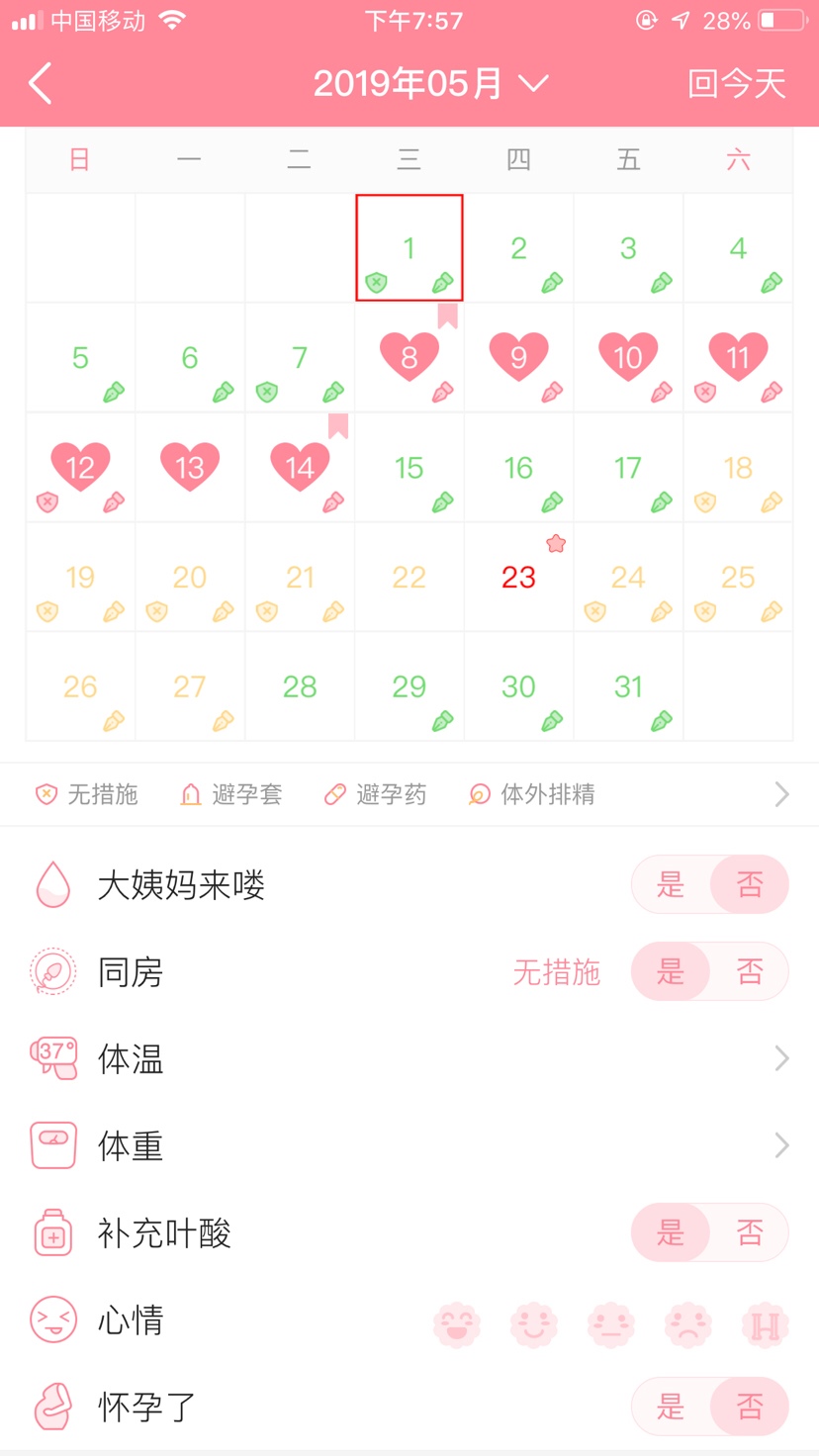Jump to today with 回今天
Viewport: 819px width, 1456px height.
coord(736,84)
